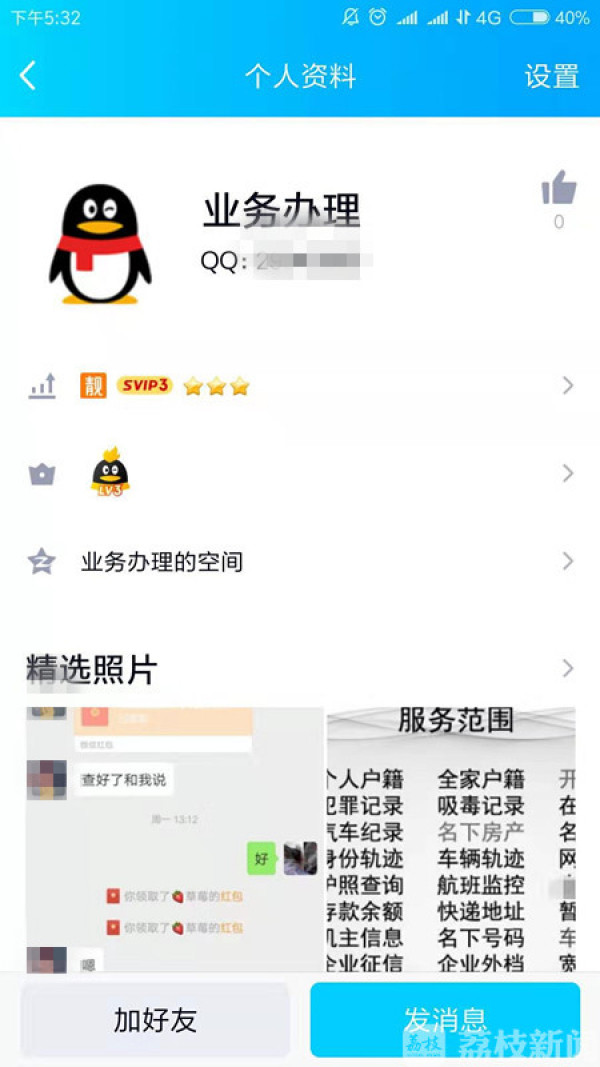
Task: Tap 发消息 to send a message
Action: (445, 1019)
